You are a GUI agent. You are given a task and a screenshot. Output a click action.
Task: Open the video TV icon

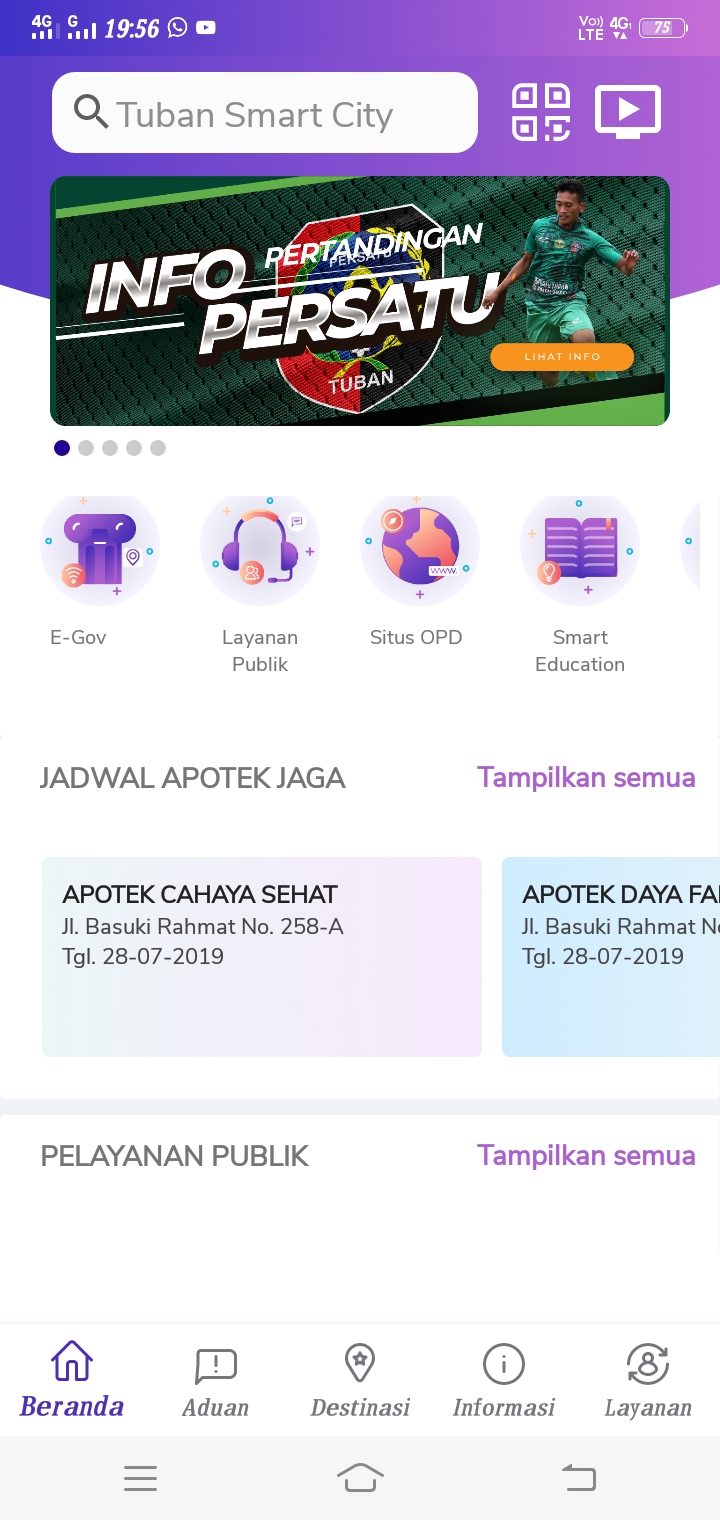pos(628,111)
